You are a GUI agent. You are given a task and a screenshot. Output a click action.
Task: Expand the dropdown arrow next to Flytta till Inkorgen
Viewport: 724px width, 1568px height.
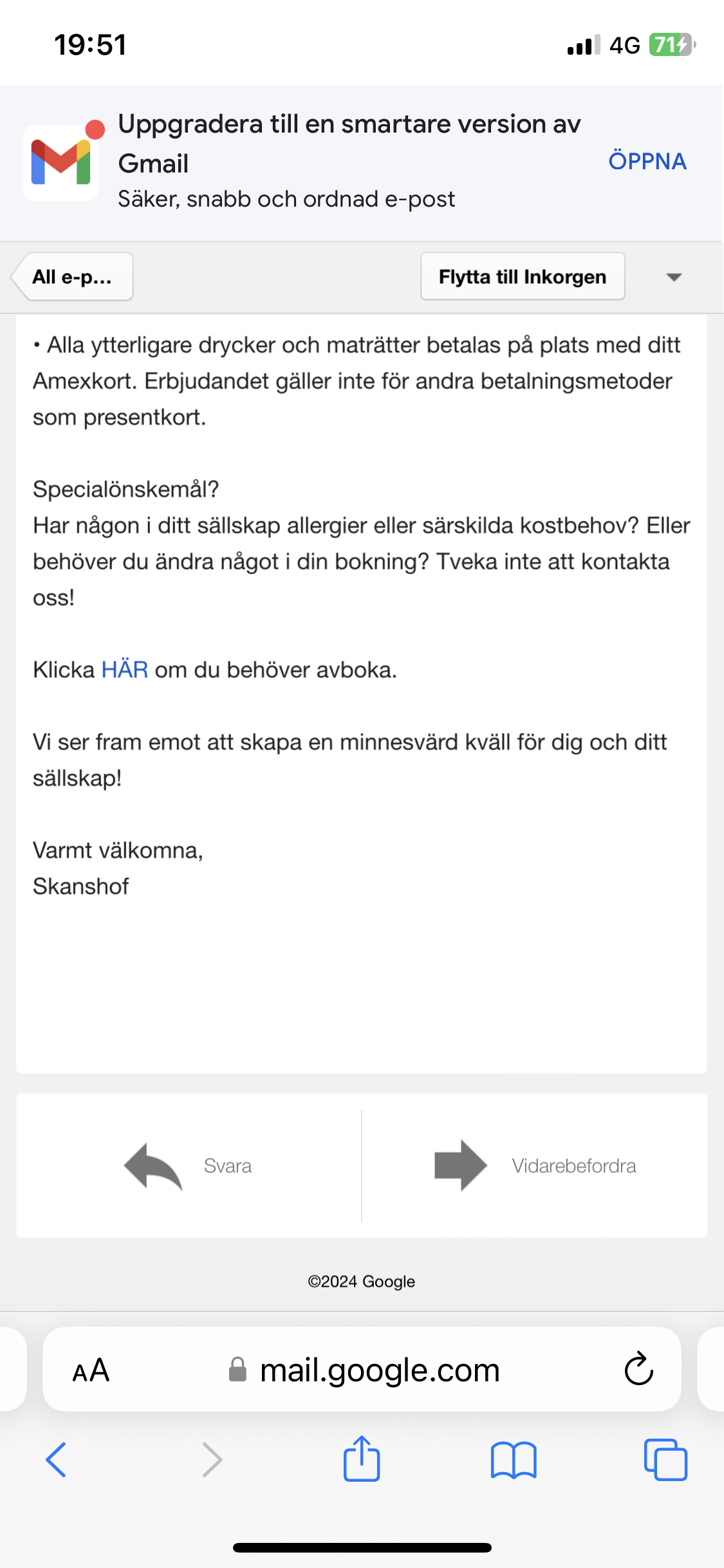[x=673, y=277]
